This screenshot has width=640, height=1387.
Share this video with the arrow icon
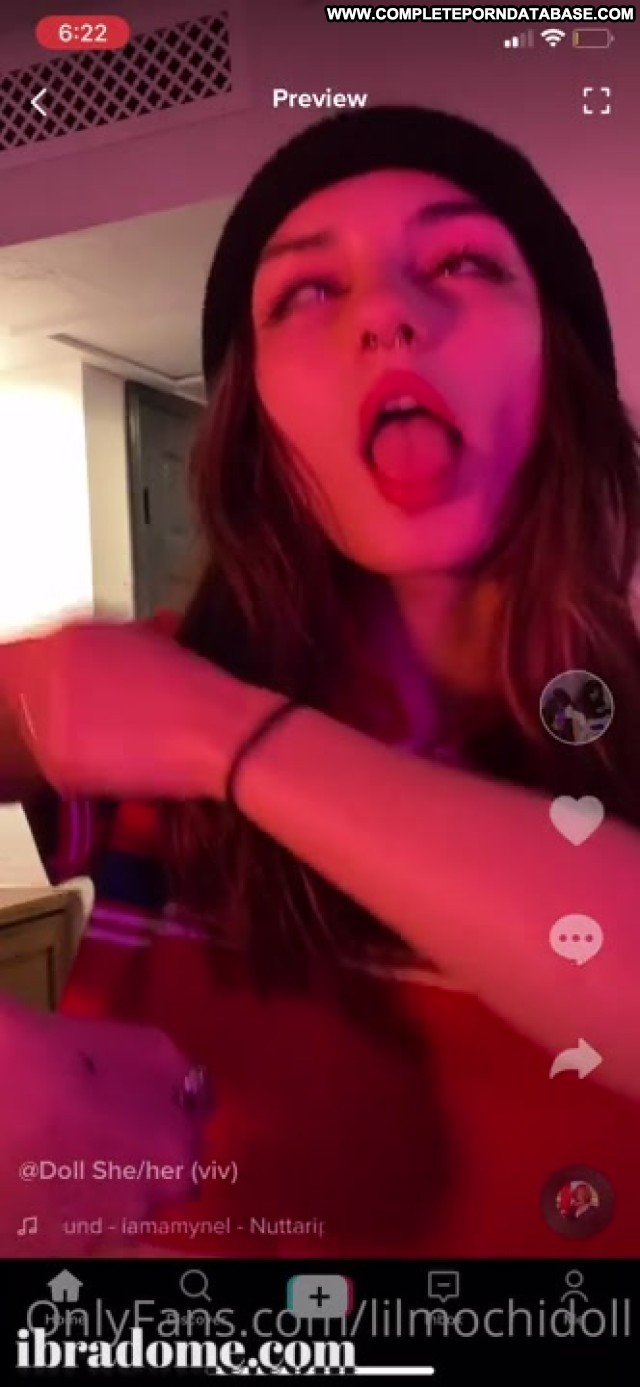pos(577,1059)
